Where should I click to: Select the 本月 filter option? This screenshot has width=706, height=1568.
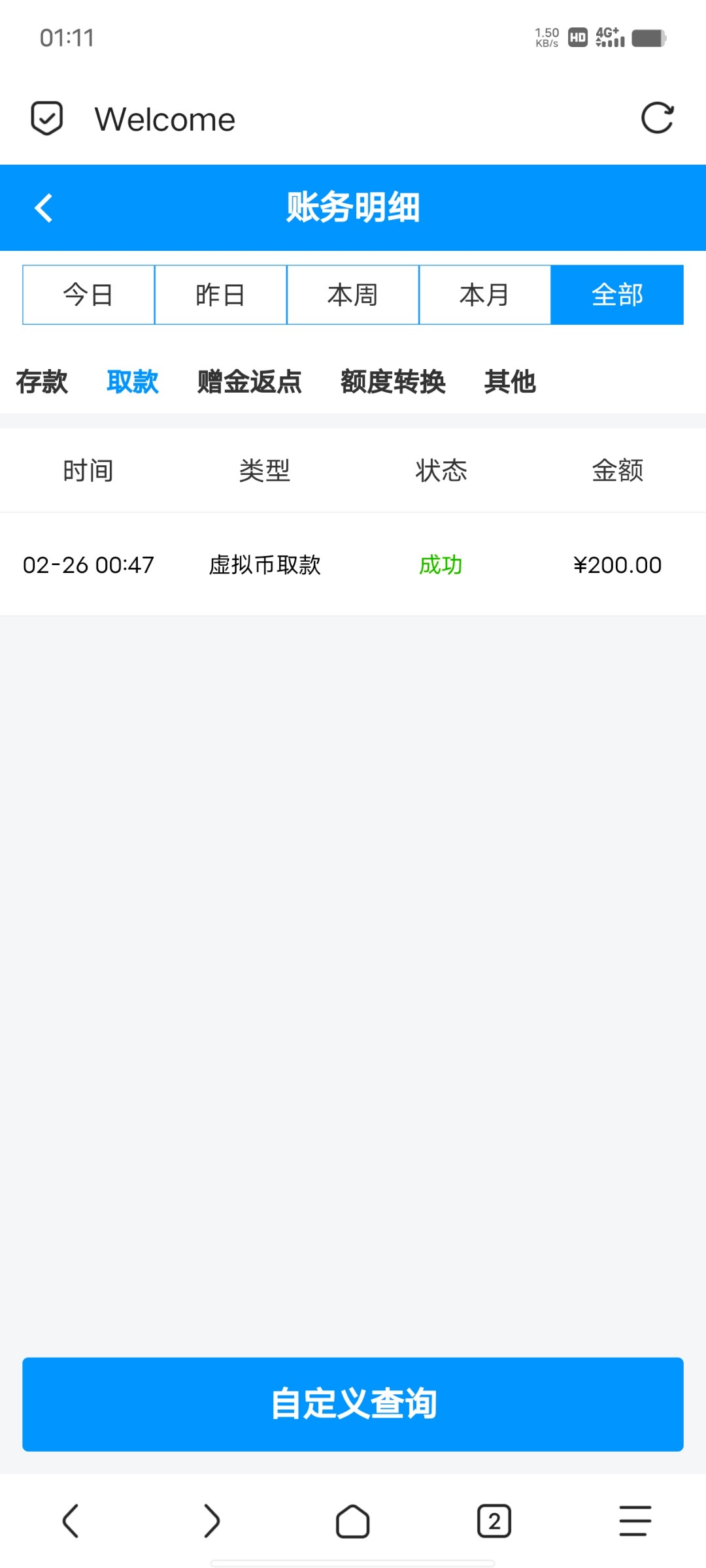[484, 295]
